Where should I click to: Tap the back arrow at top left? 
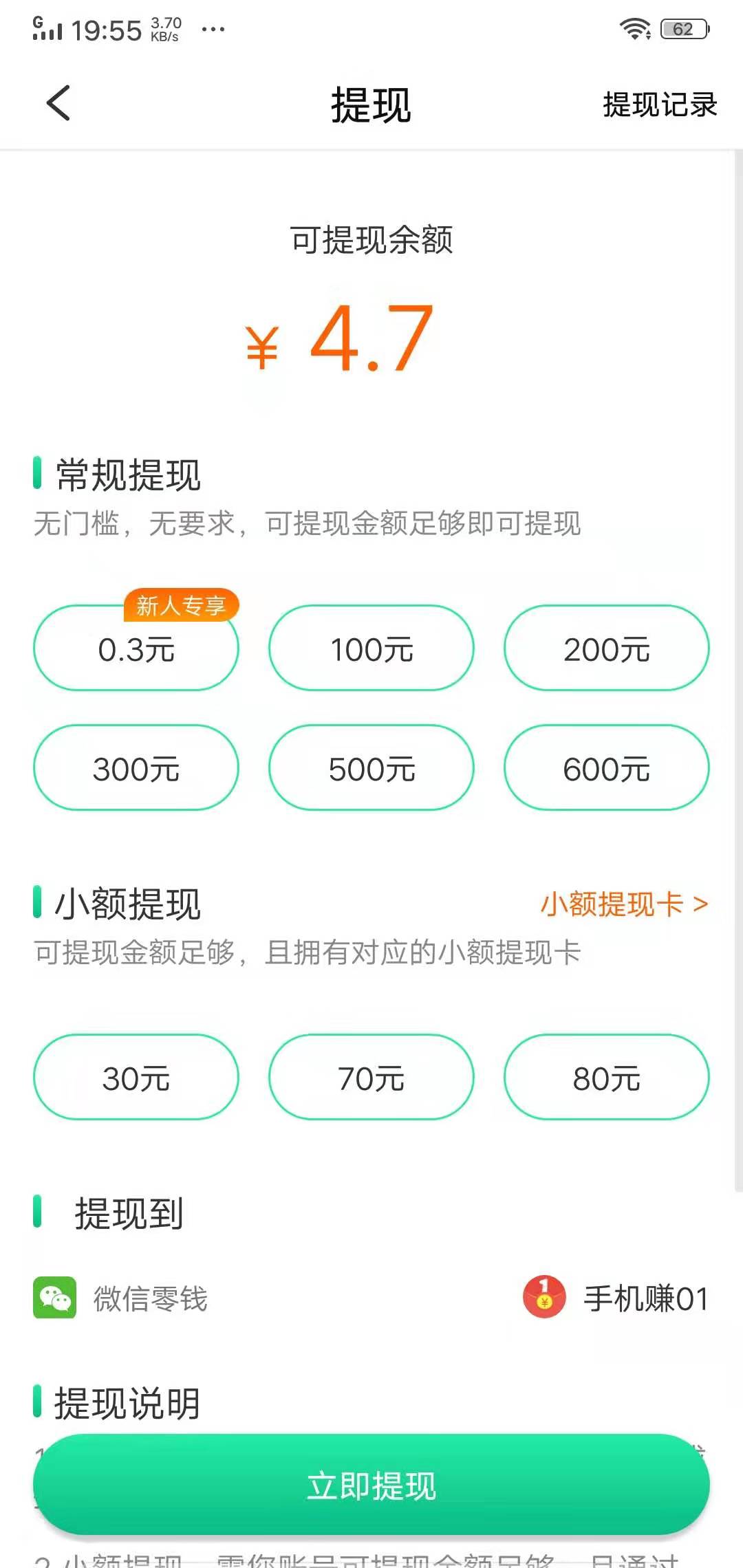point(58,103)
